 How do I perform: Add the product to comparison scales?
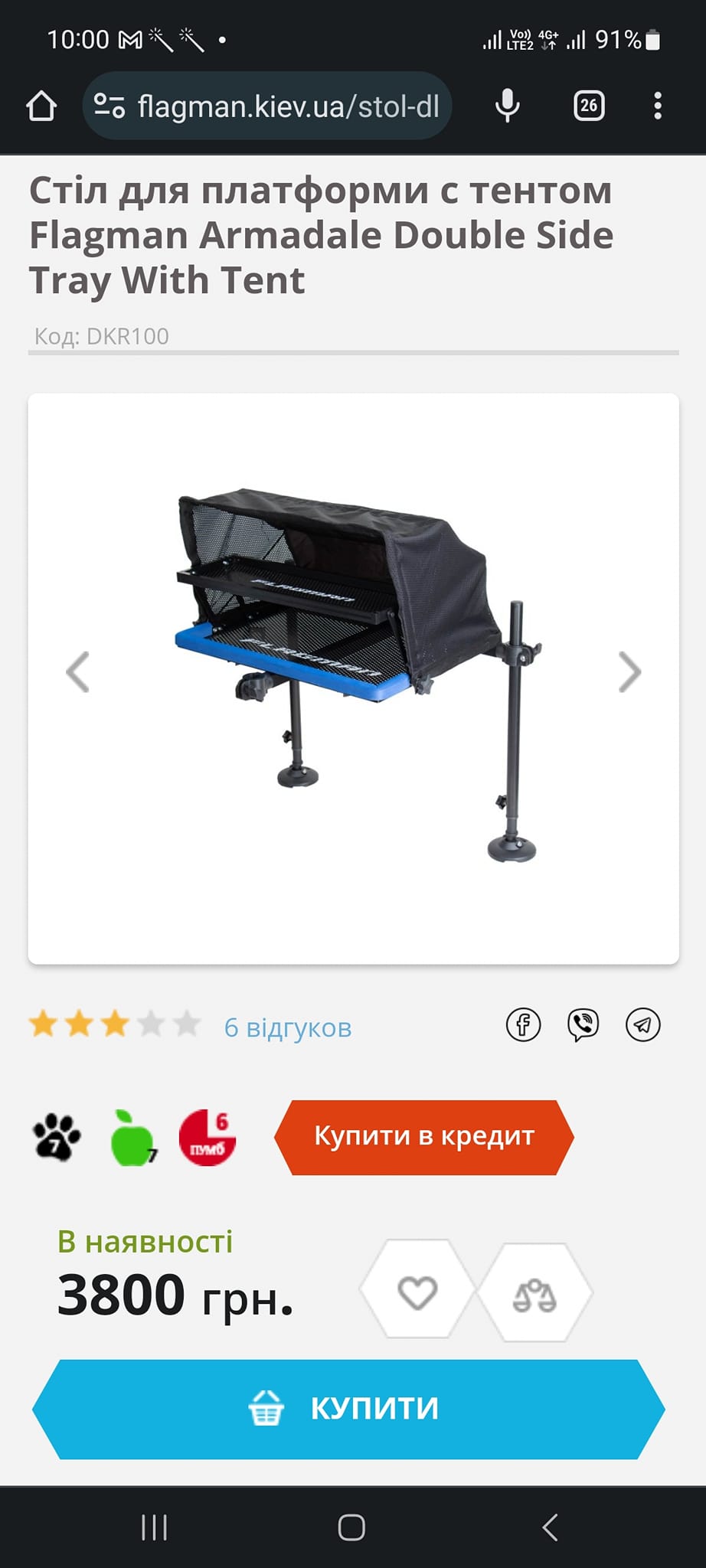coord(534,1292)
